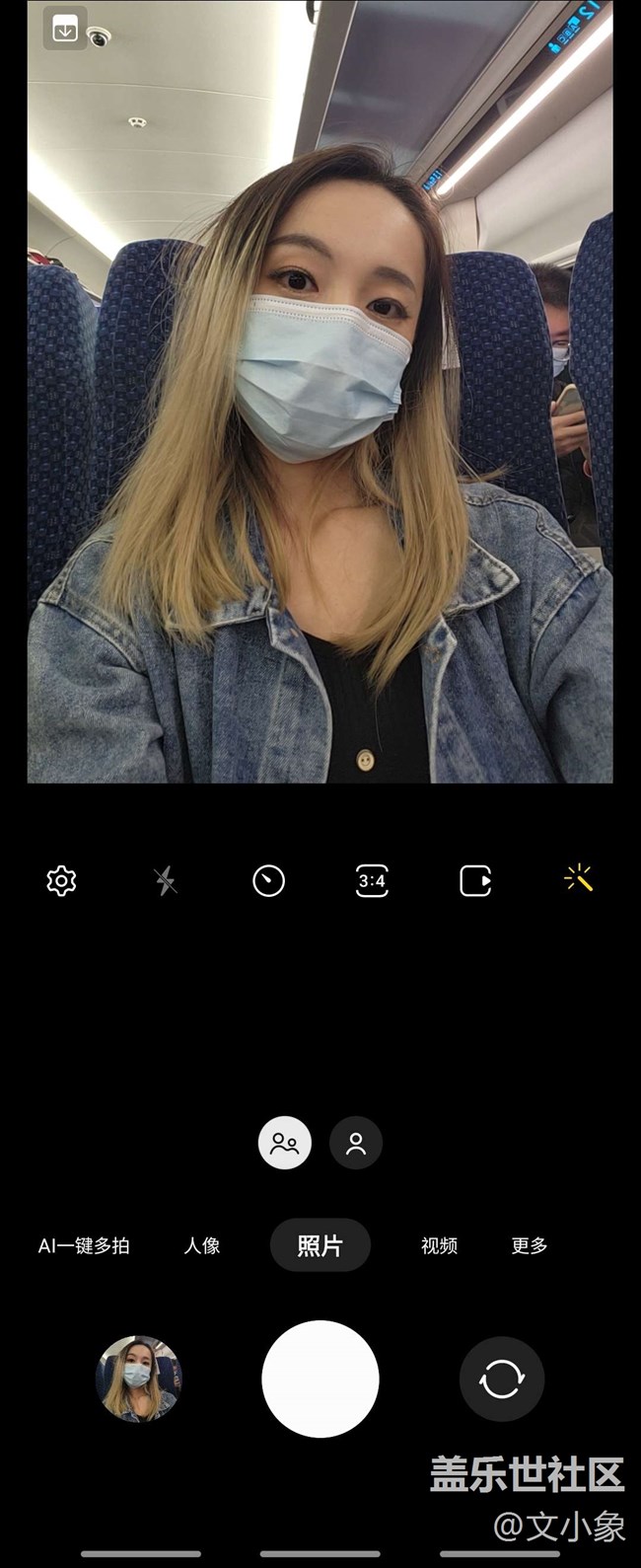Open 更多 for more camera modes

click(530, 1245)
